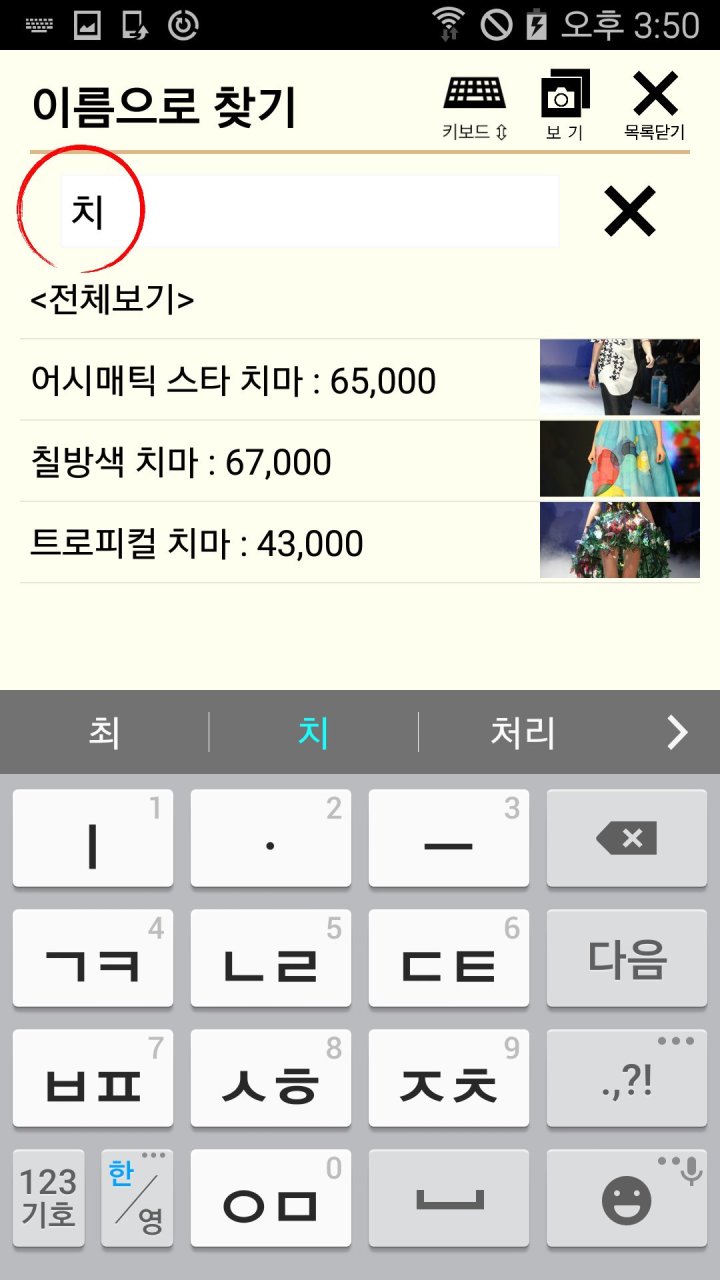The image size is (720, 1280).
Task: Open the 보기 camera view button
Action: [x=564, y=106]
